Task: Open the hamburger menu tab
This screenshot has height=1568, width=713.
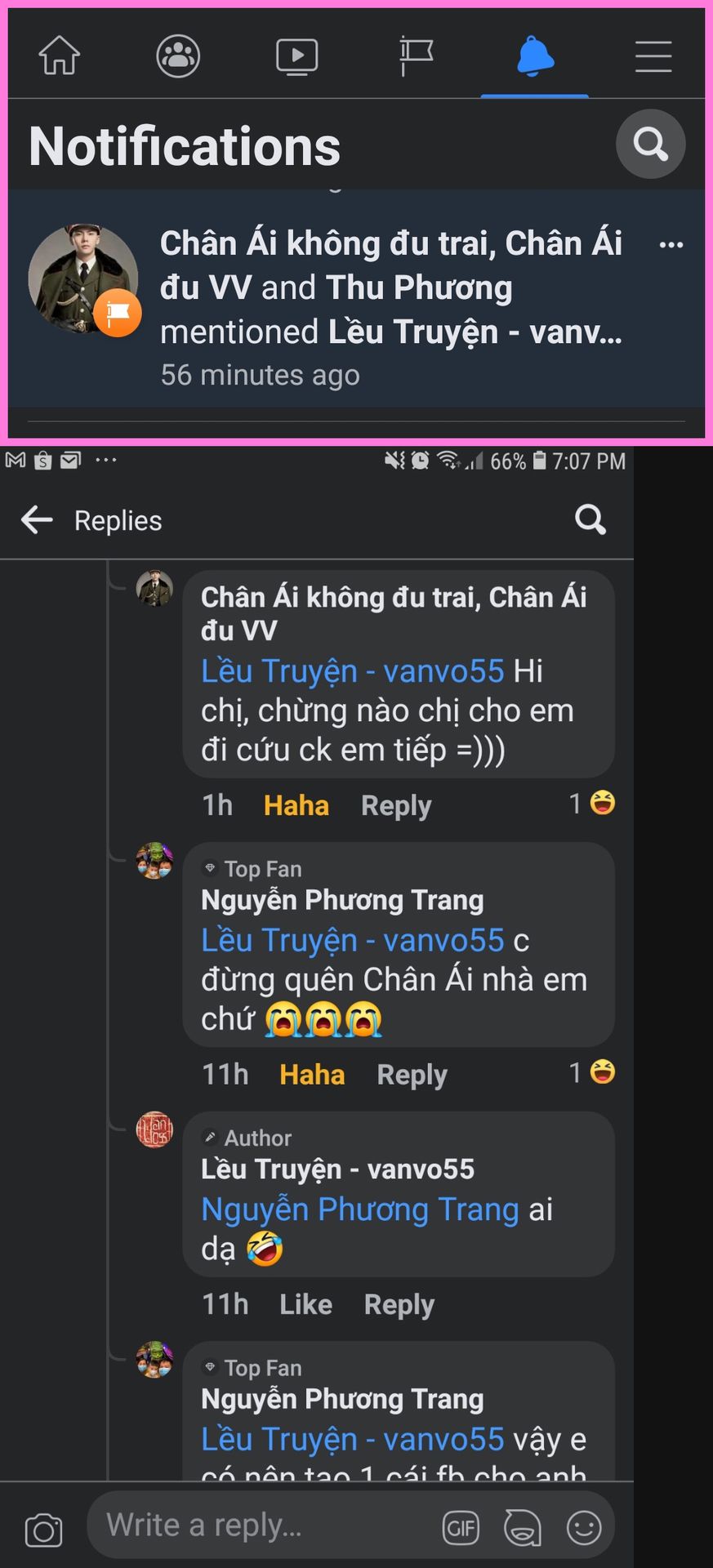Action: [653, 56]
